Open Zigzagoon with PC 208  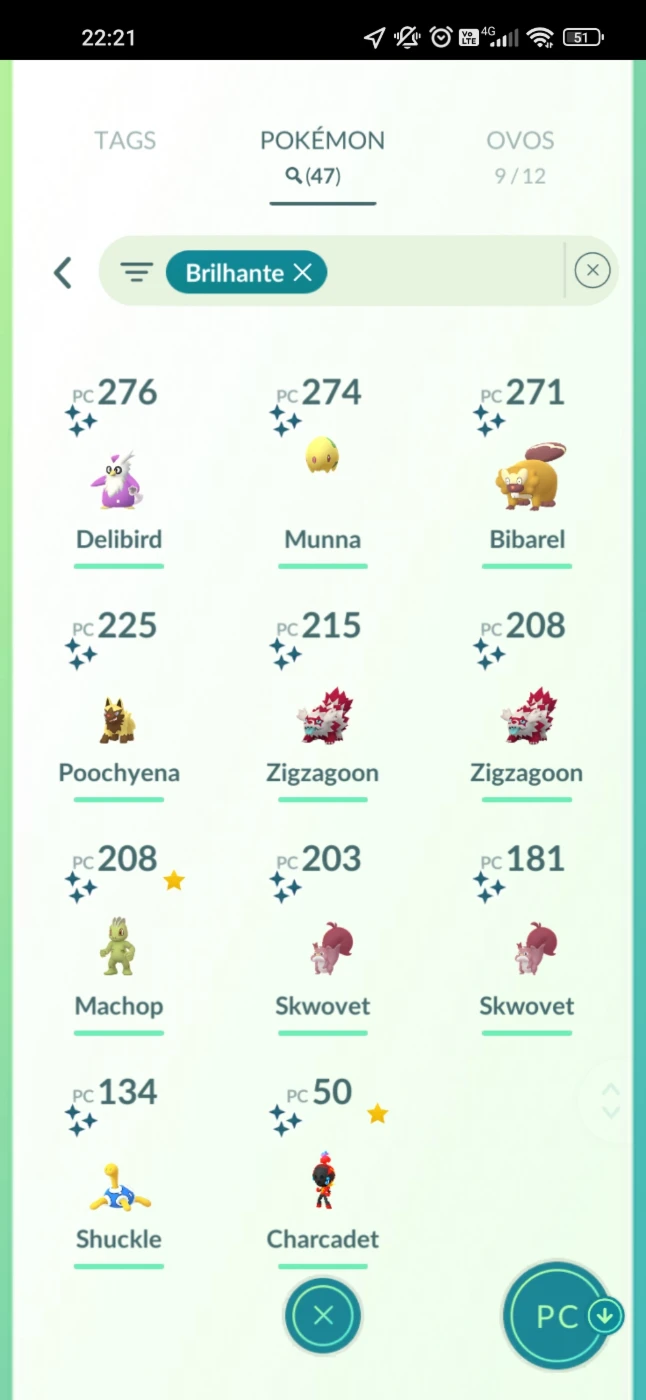(x=527, y=705)
